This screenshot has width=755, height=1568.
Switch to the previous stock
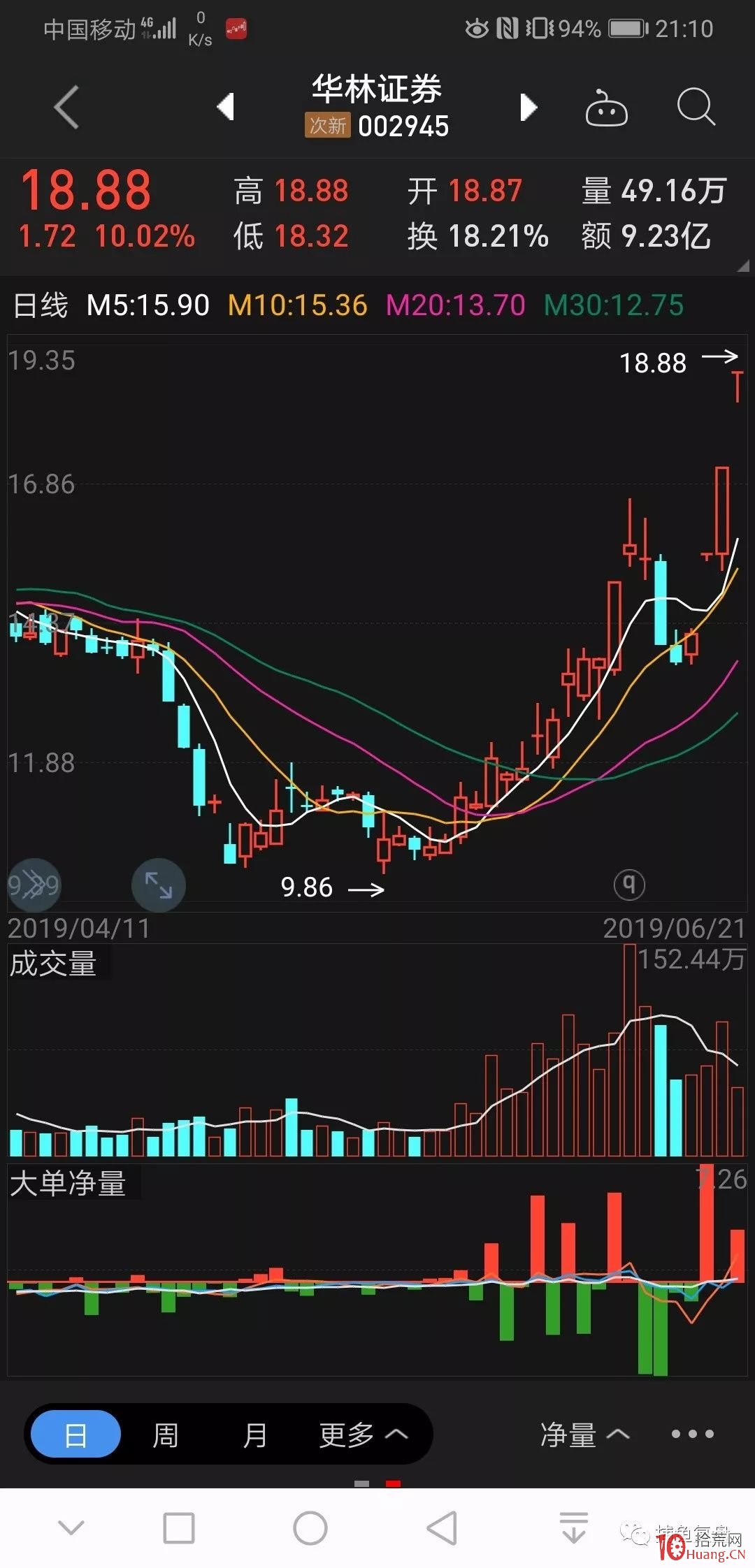226,107
